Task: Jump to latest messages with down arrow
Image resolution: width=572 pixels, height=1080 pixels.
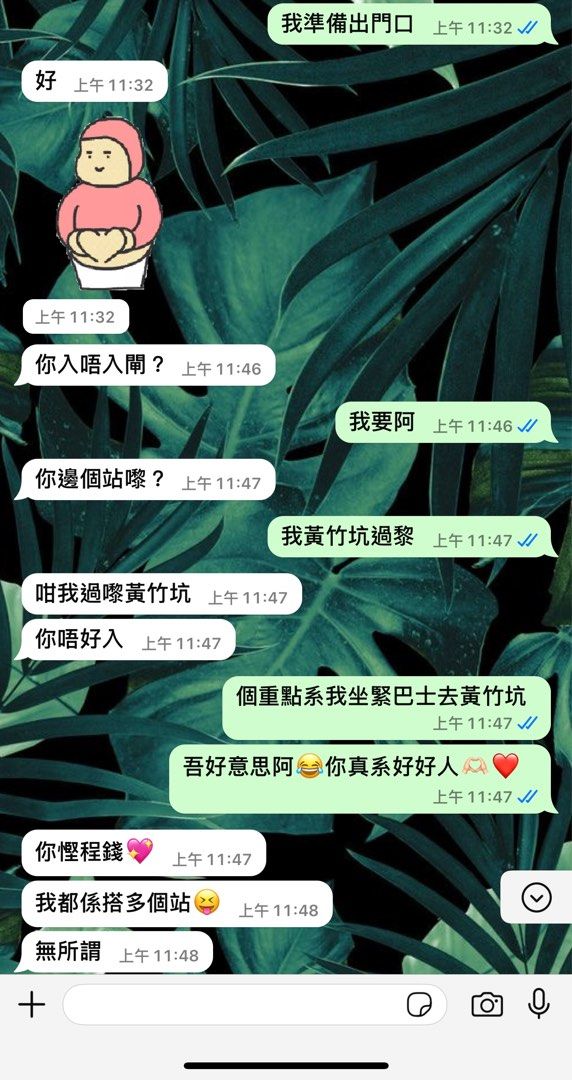Action: pos(536,897)
